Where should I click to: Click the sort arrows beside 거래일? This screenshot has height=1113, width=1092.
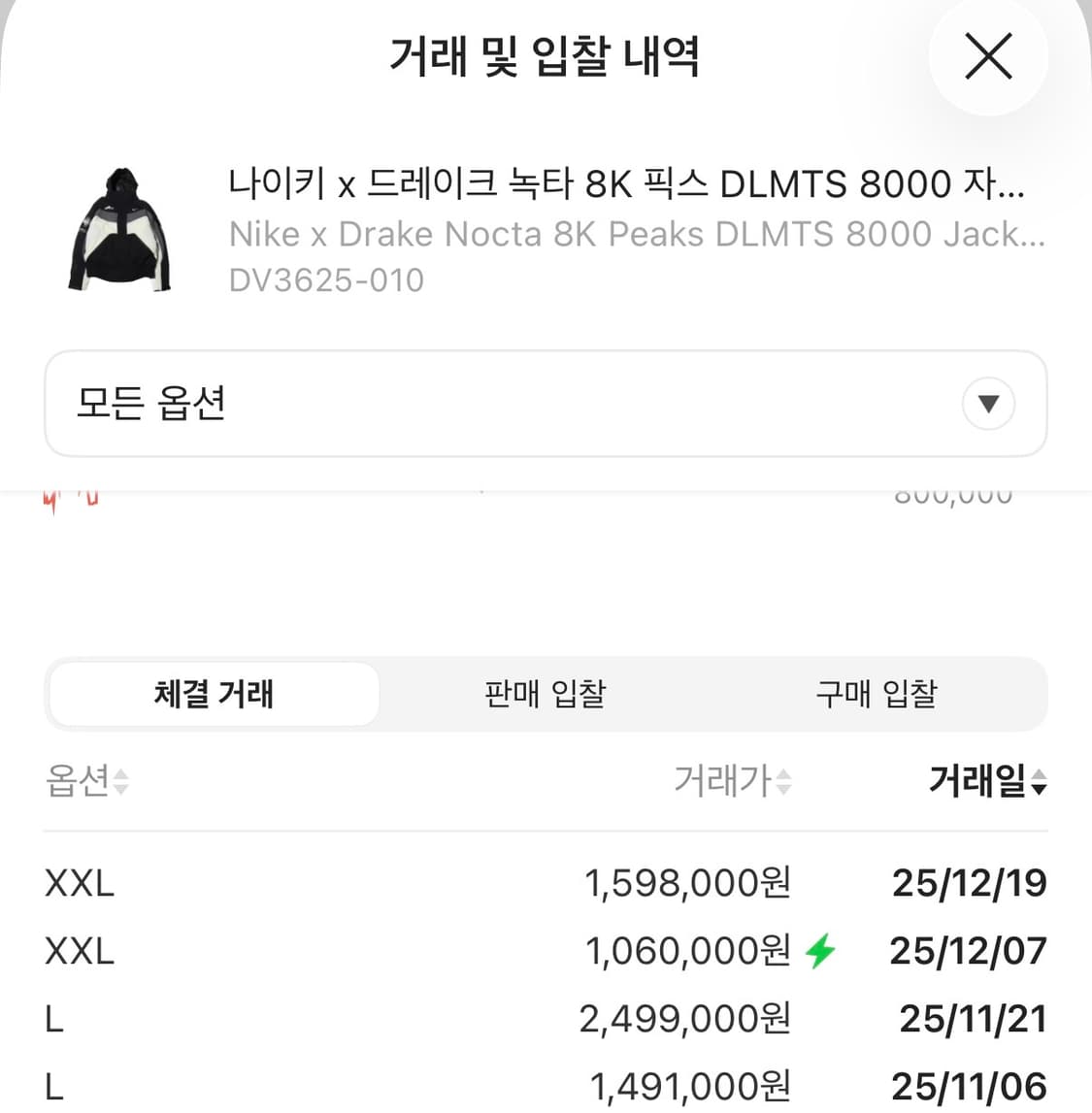pyautogui.click(x=1040, y=782)
